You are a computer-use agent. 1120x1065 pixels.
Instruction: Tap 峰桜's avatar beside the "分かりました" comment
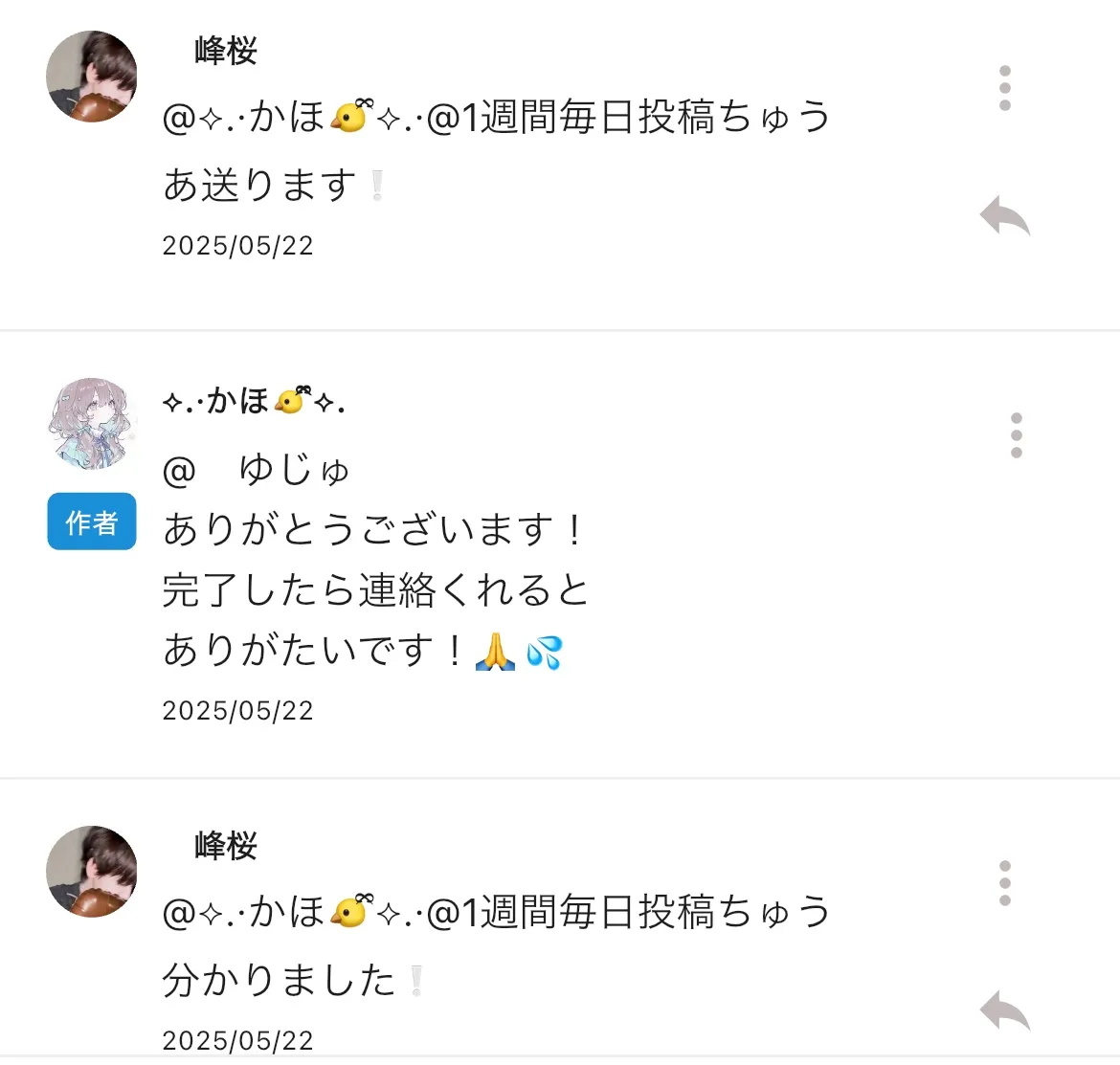(x=92, y=872)
